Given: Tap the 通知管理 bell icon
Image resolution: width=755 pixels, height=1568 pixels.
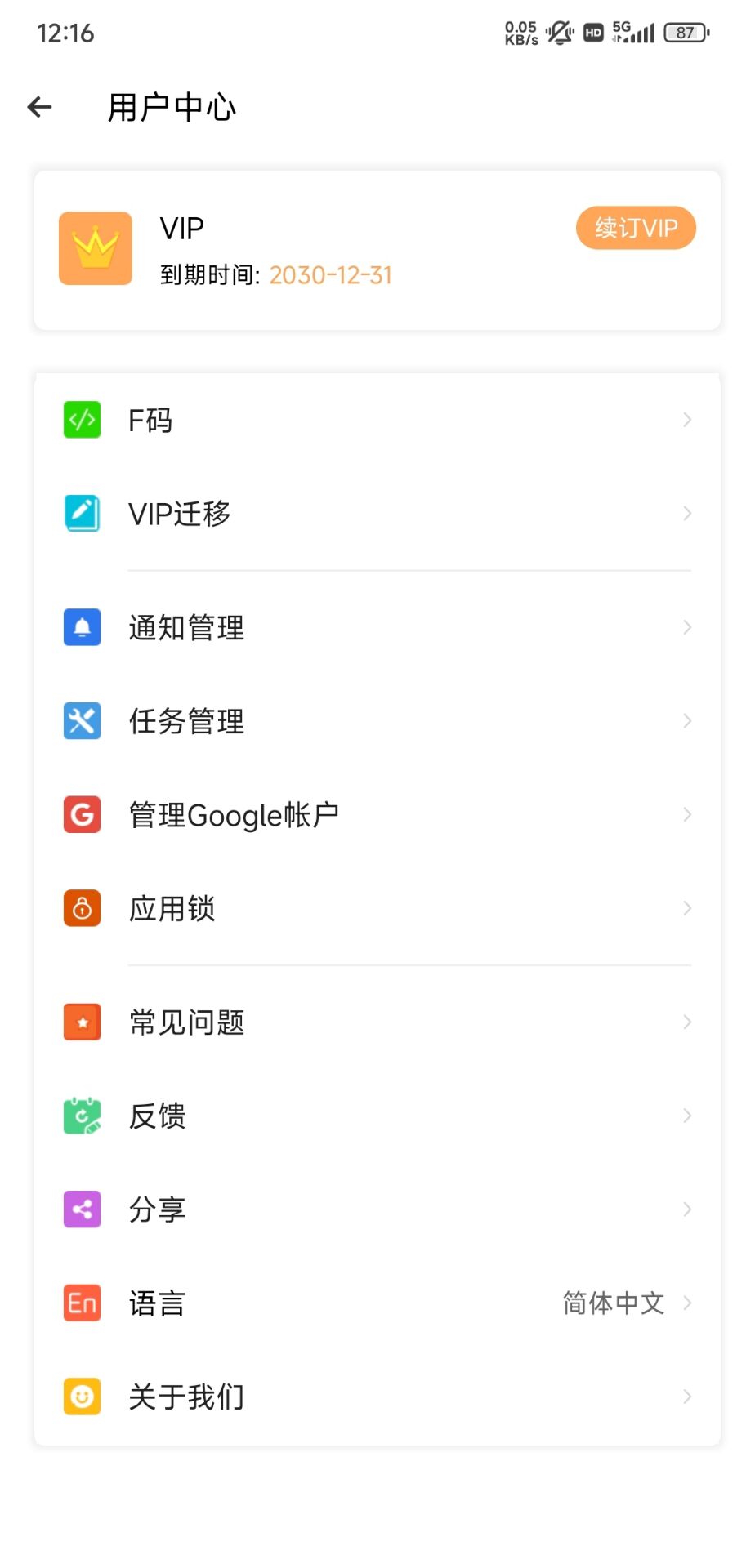Looking at the screenshot, I should click(81, 627).
